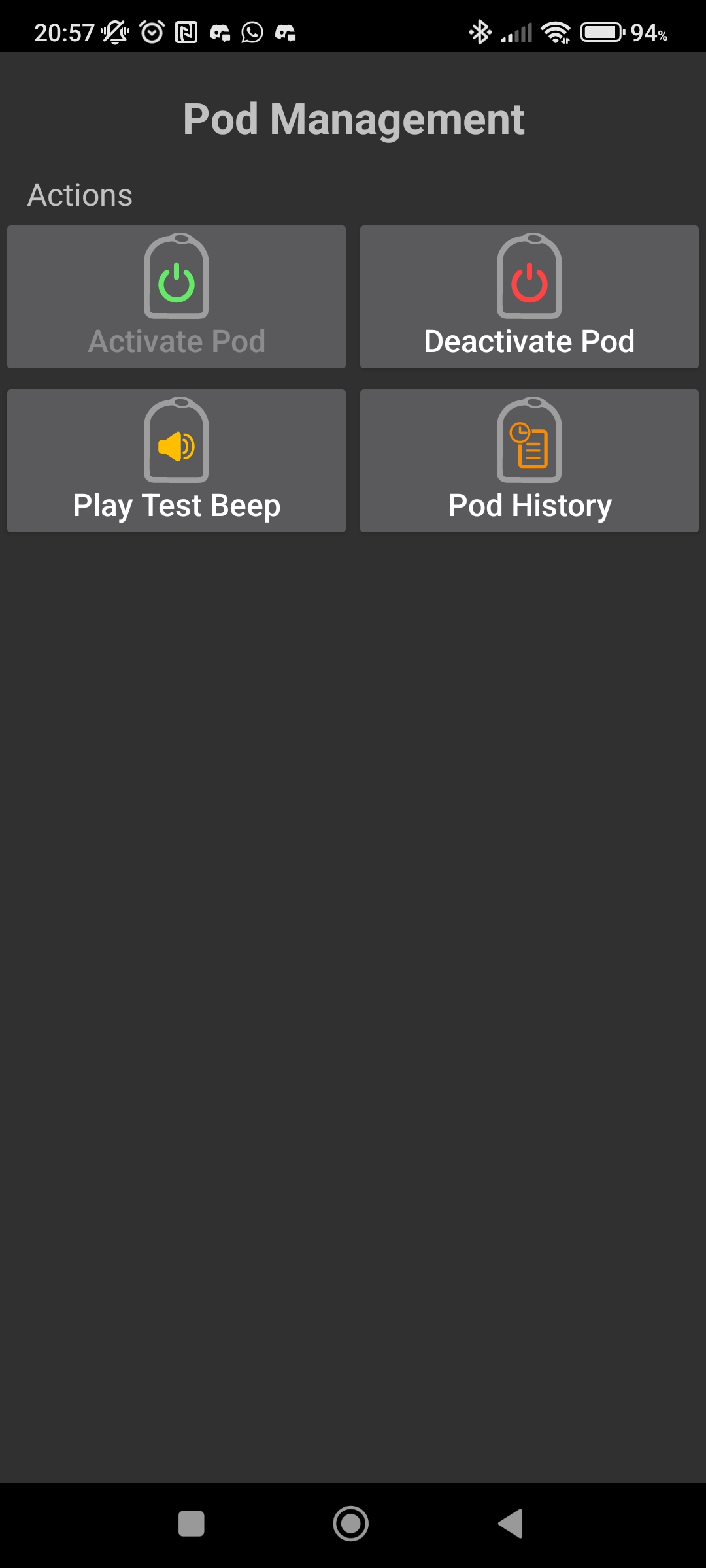
Task: Tap the disabled Activate Pod tile
Action: tap(176, 297)
